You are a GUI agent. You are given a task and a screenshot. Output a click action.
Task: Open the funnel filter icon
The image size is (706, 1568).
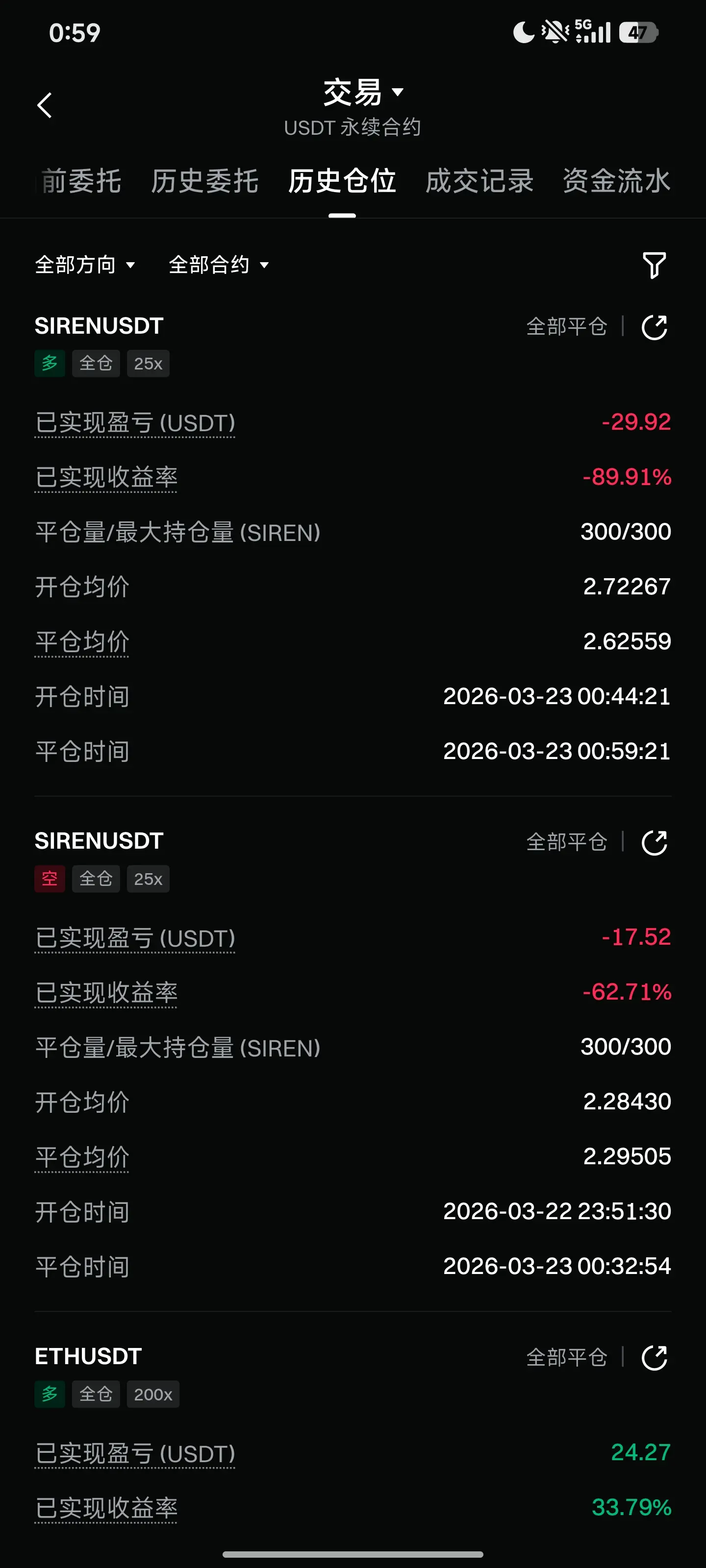coord(654,266)
